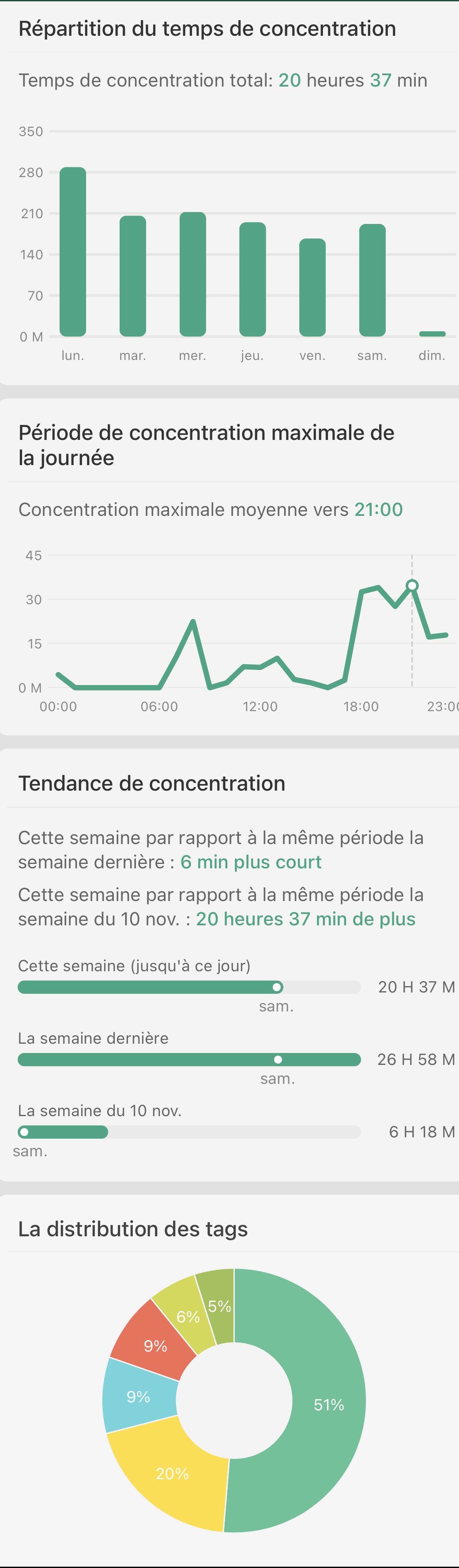459x1568 pixels.
Task: Tap the yellow 20% slice of the tag chart
Action: pyautogui.click(x=172, y=1473)
